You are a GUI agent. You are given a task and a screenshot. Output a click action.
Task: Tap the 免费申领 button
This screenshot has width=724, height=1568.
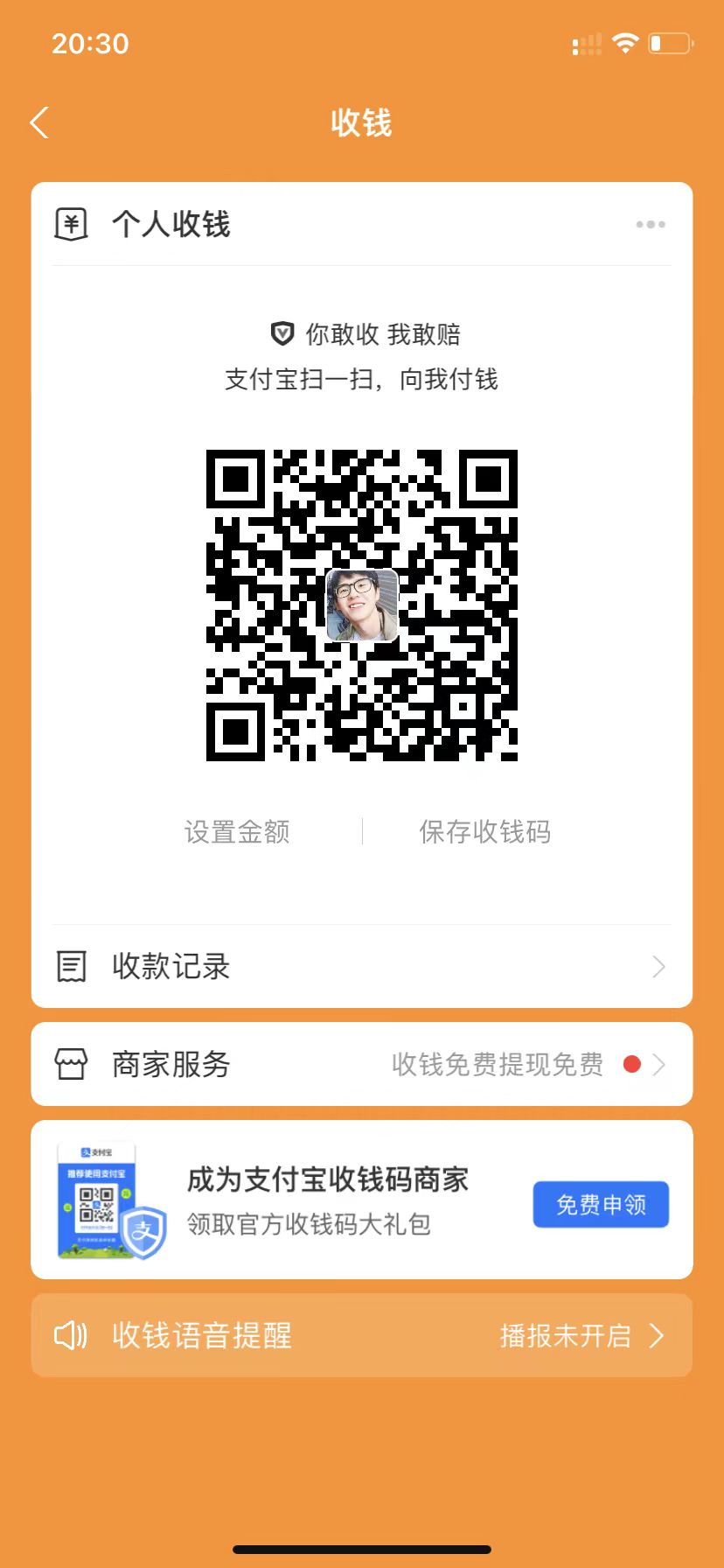click(x=601, y=1205)
